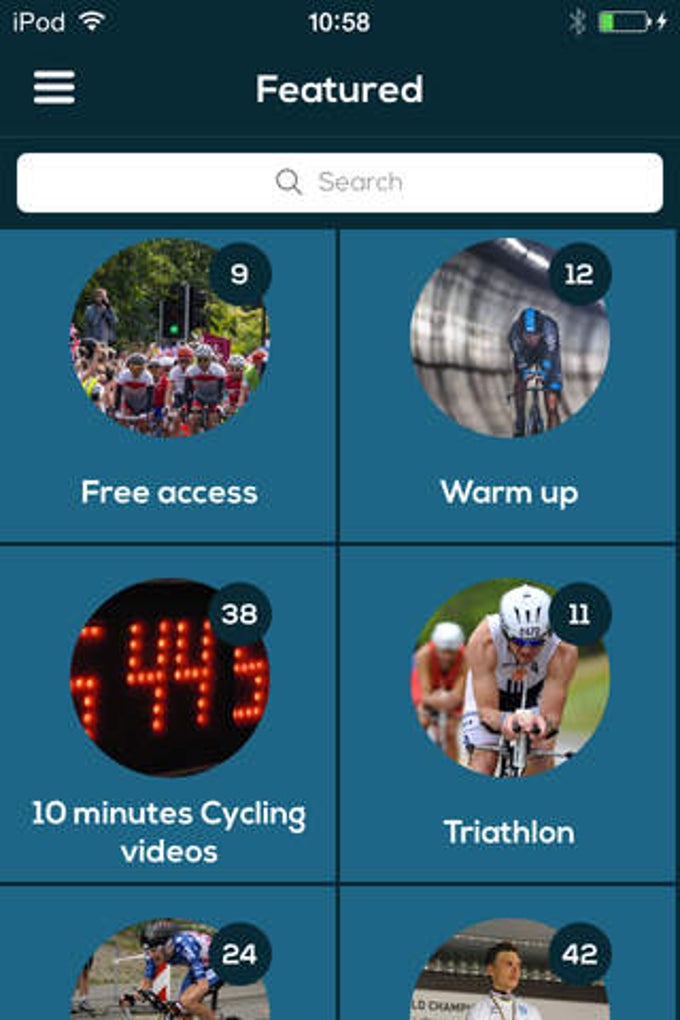Viewport: 680px width, 1020px height.
Task: View the Triathlon videos category
Action: [510, 715]
